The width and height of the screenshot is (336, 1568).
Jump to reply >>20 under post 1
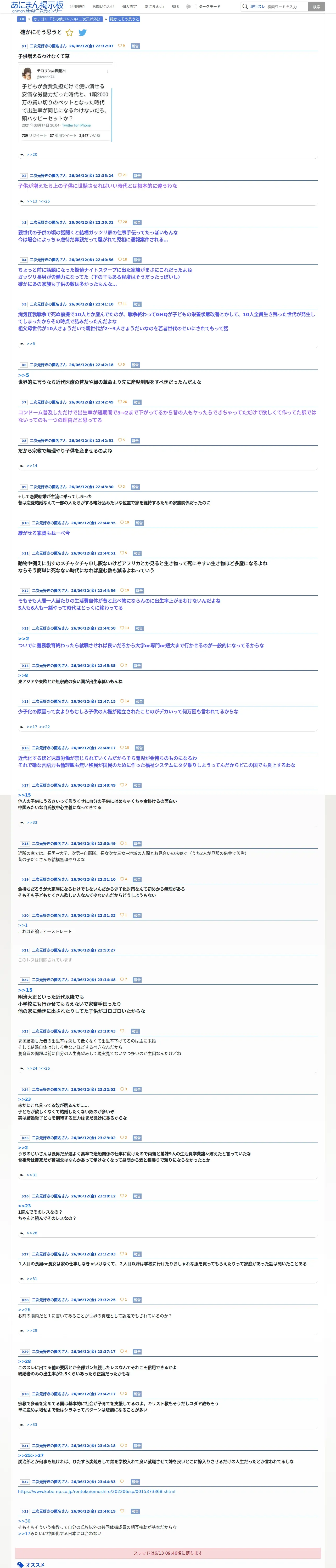pos(32,155)
